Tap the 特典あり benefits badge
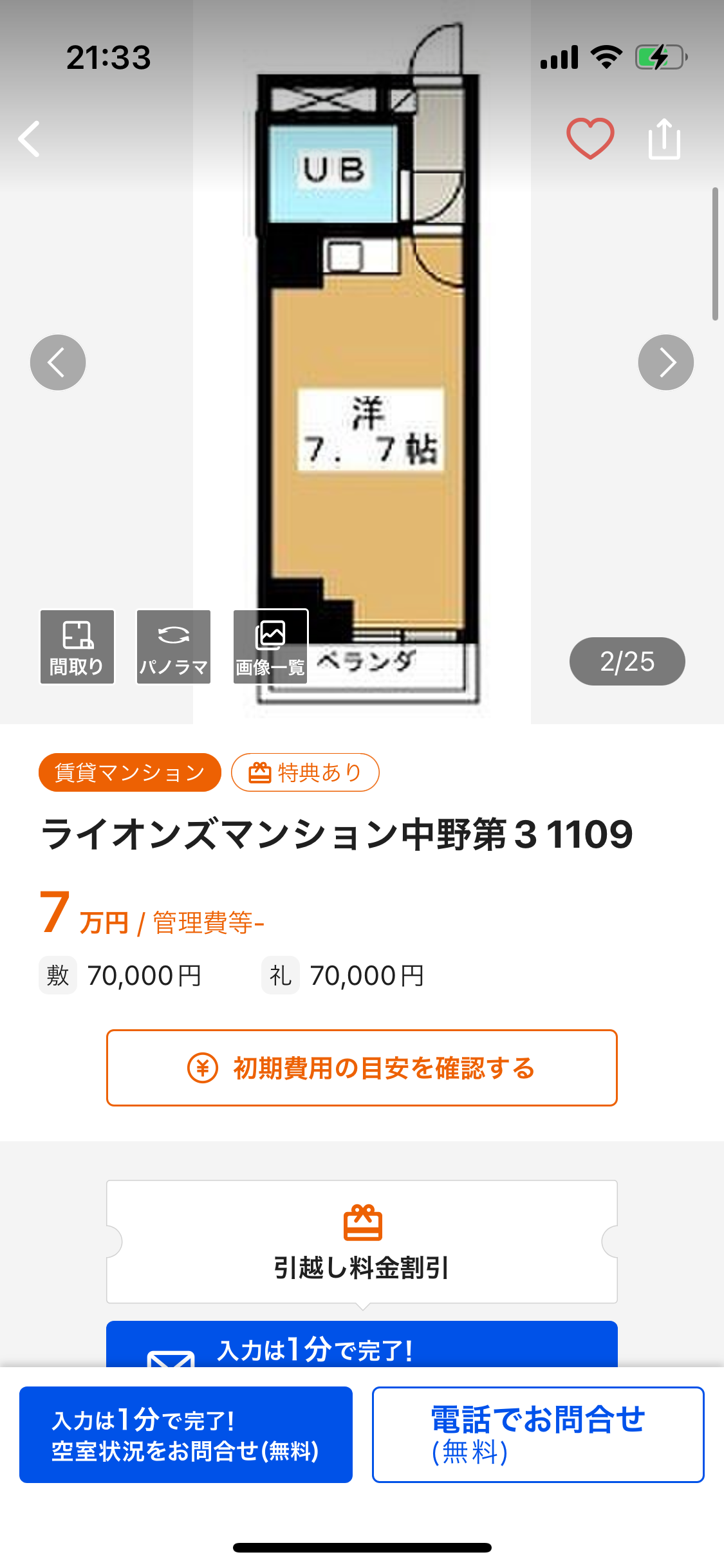The image size is (724, 1568). click(305, 772)
